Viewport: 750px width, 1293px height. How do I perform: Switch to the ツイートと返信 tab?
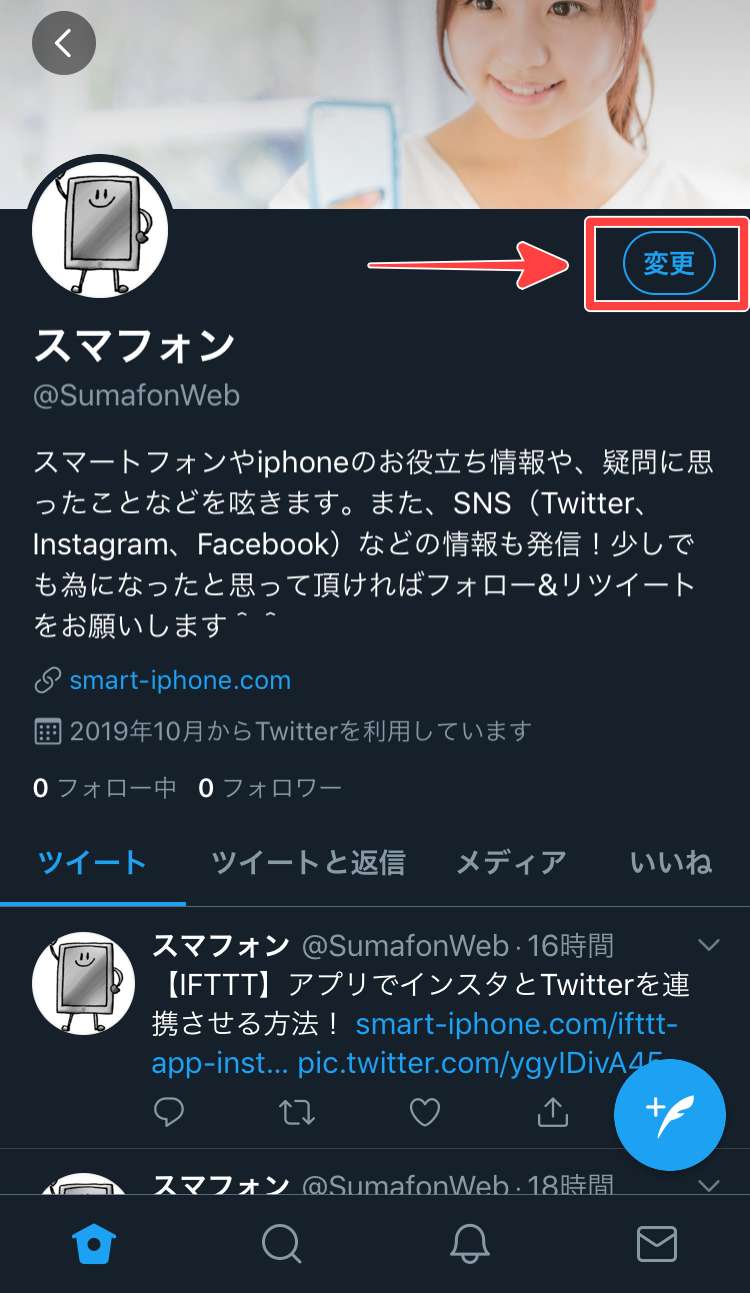(x=308, y=862)
